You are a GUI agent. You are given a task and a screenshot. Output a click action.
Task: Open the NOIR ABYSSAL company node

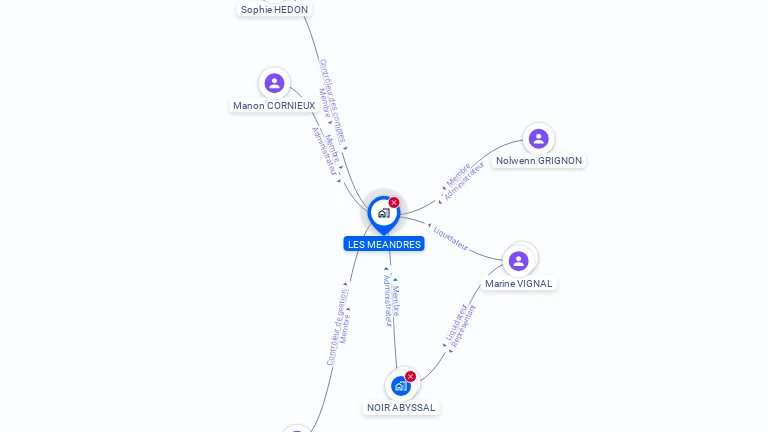[x=400, y=385]
